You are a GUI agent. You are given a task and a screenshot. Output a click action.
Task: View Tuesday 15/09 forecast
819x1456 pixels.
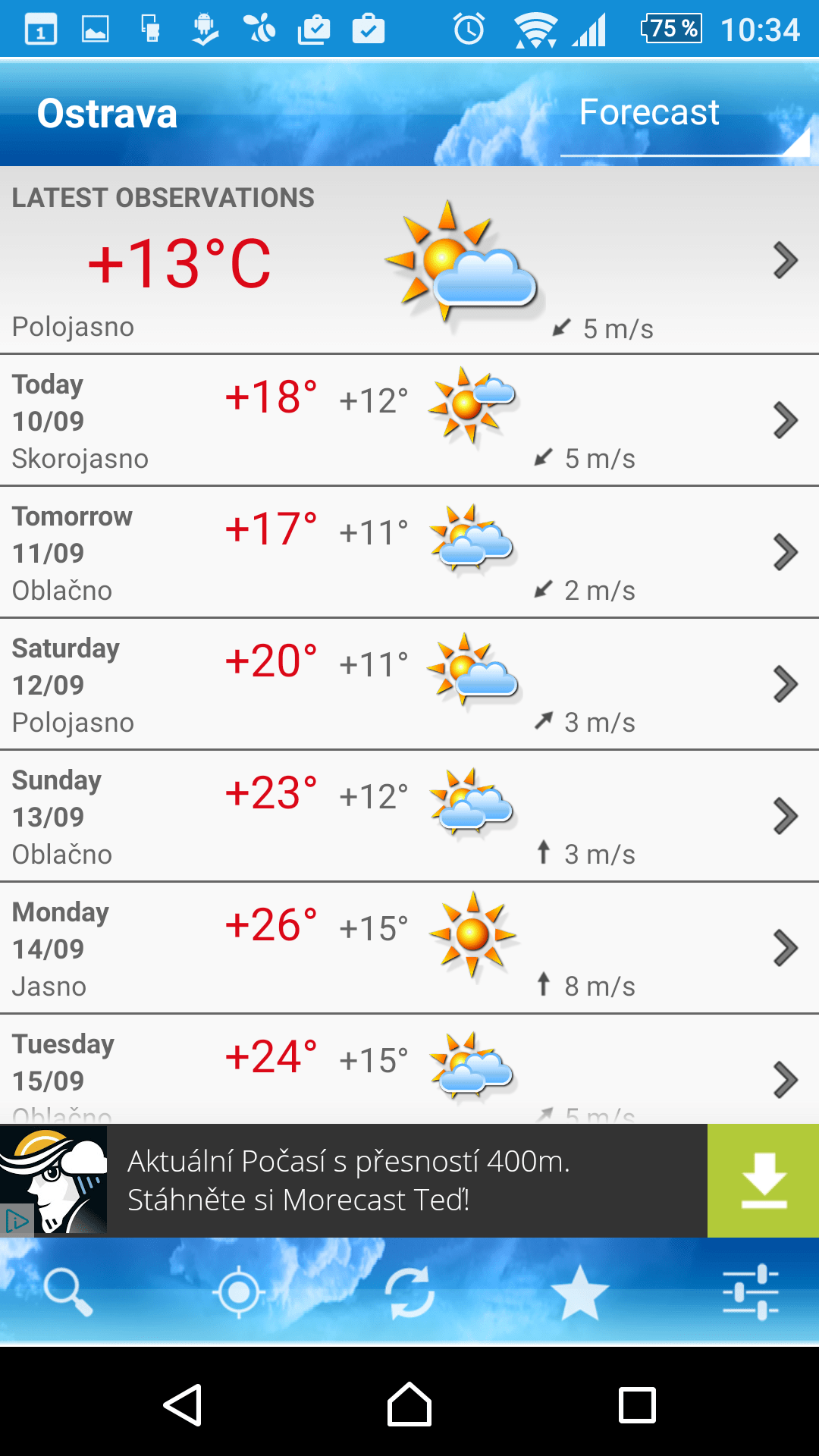tap(409, 1069)
